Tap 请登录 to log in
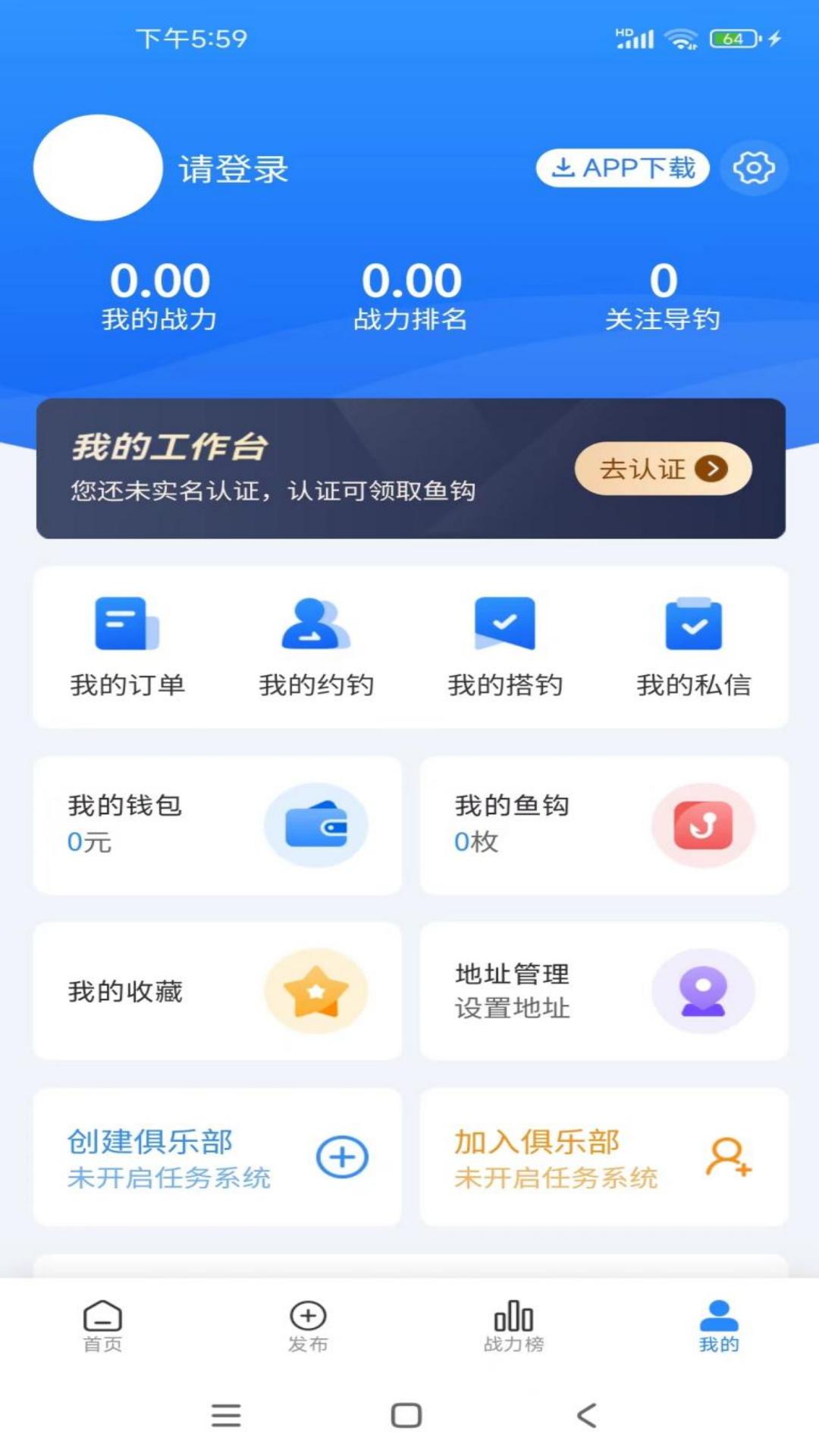The height and width of the screenshot is (1456, 819). [234, 169]
